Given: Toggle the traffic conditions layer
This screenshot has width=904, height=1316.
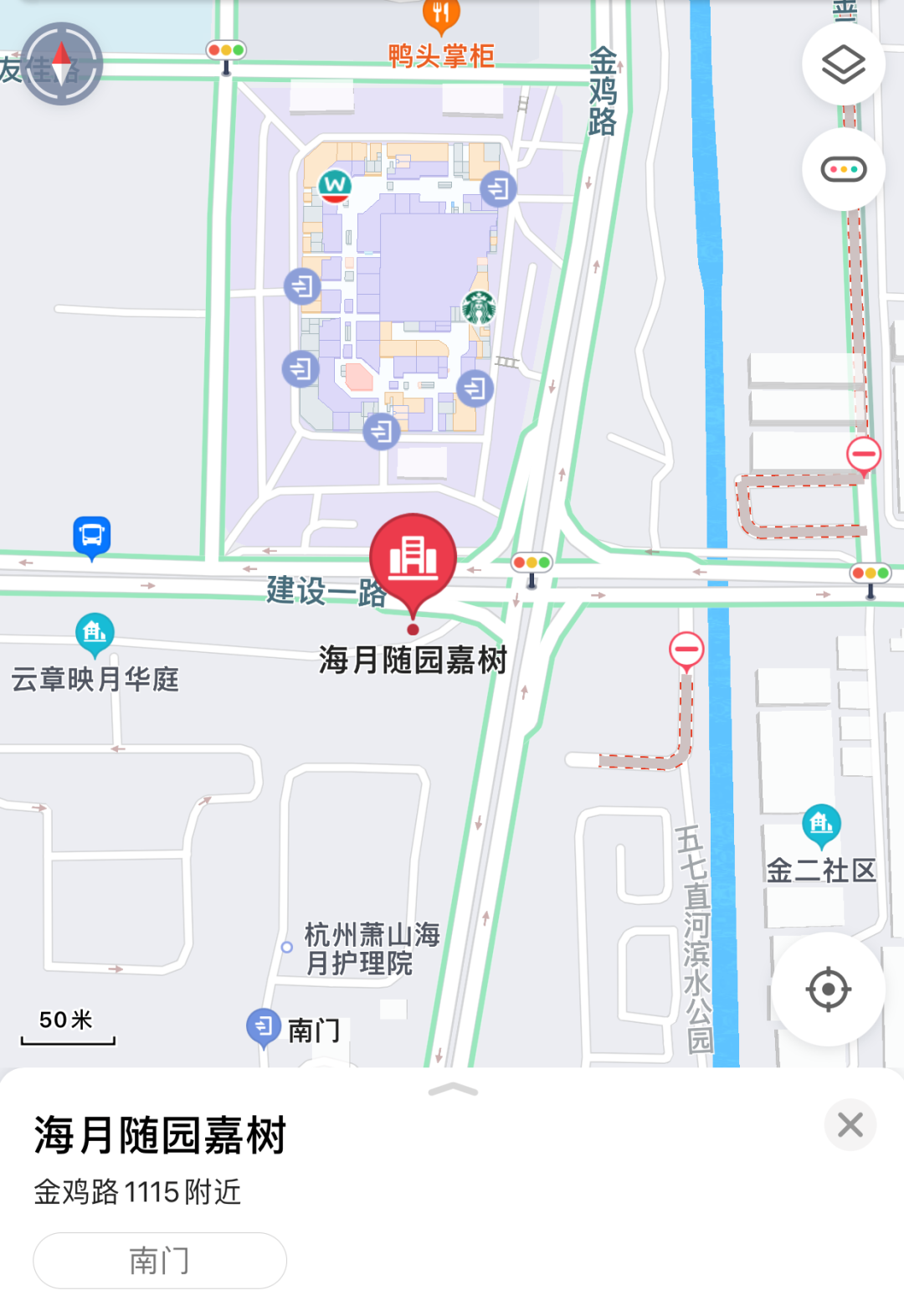Looking at the screenshot, I should pyautogui.click(x=843, y=170).
